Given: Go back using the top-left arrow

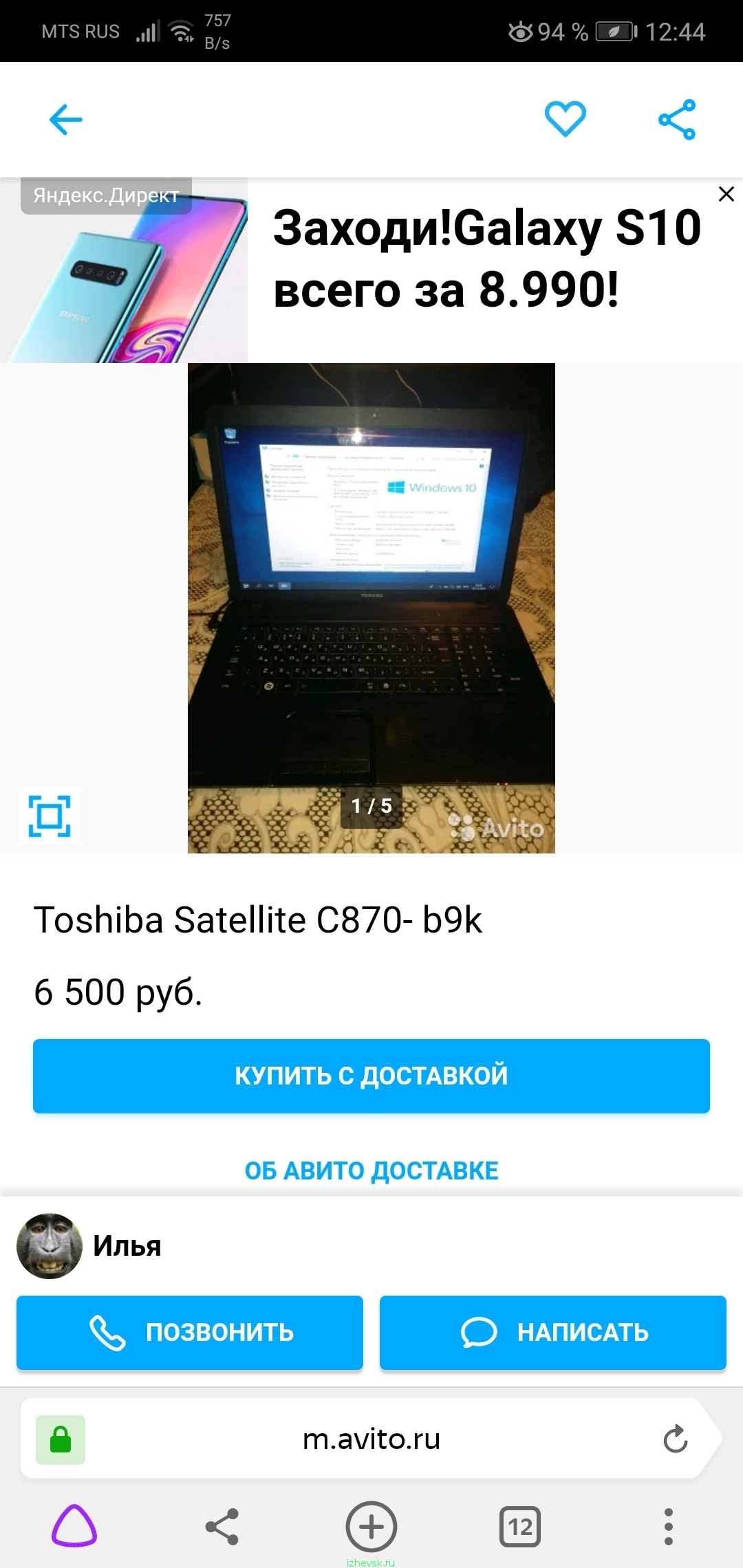Looking at the screenshot, I should click(x=66, y=120).
